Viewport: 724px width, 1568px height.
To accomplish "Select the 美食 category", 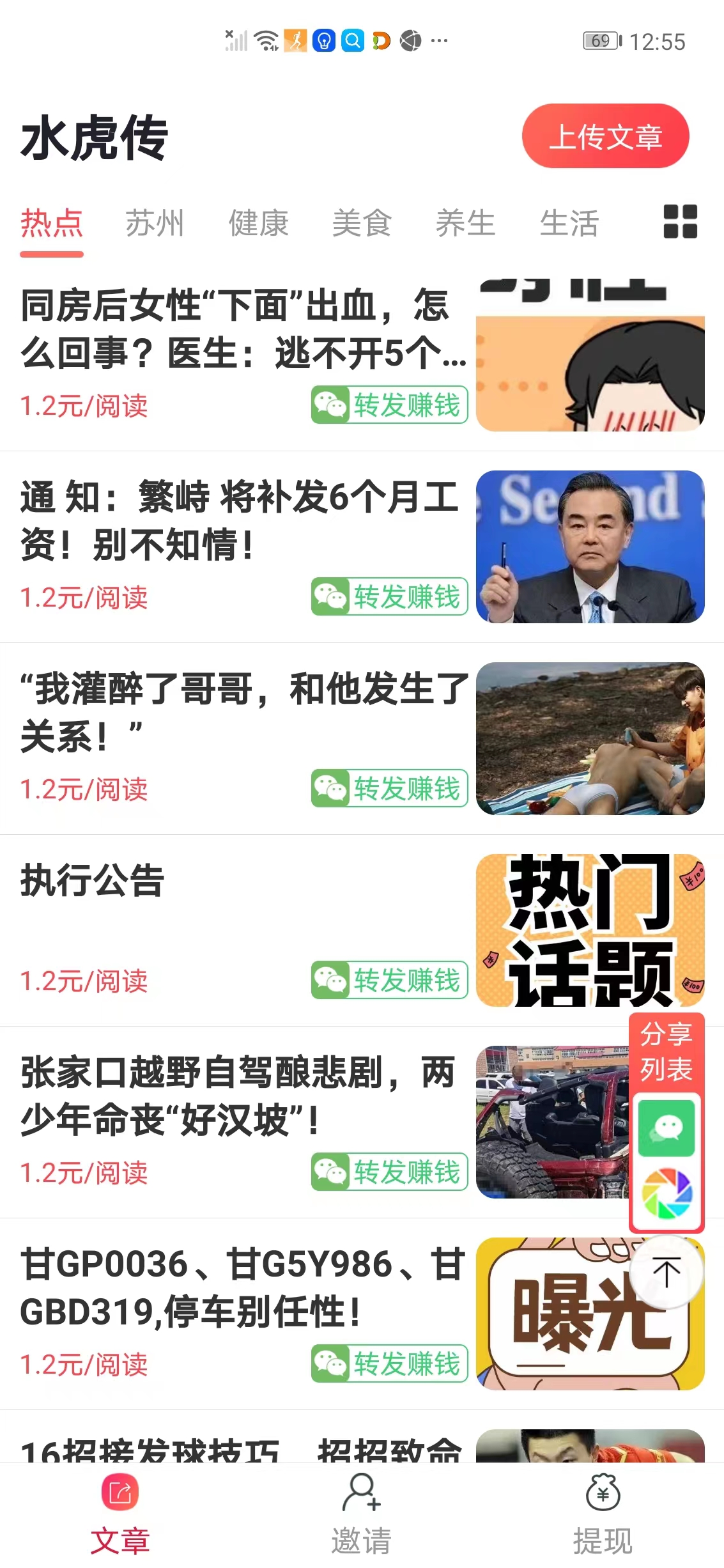I will tap(362, 223).
